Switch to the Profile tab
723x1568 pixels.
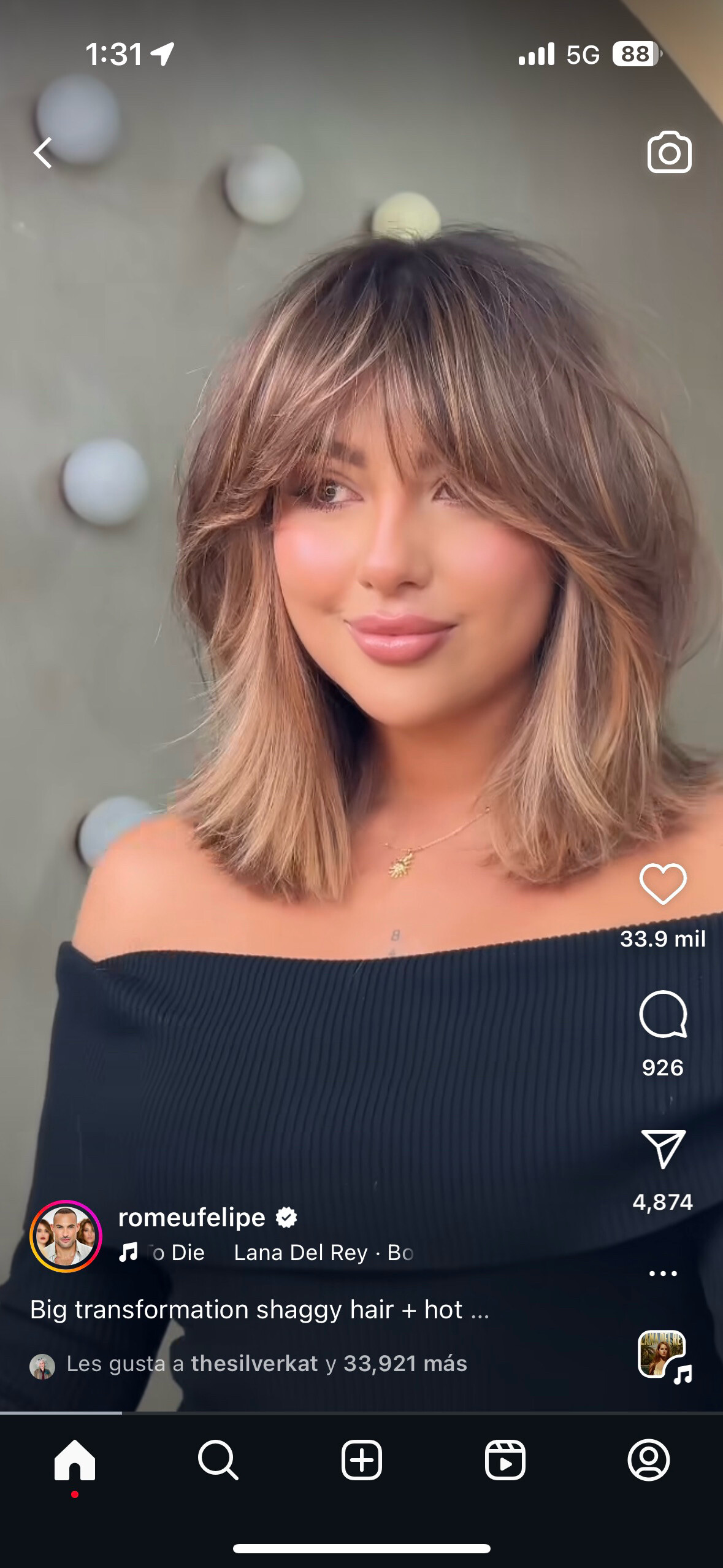[x=648, y=1461]
